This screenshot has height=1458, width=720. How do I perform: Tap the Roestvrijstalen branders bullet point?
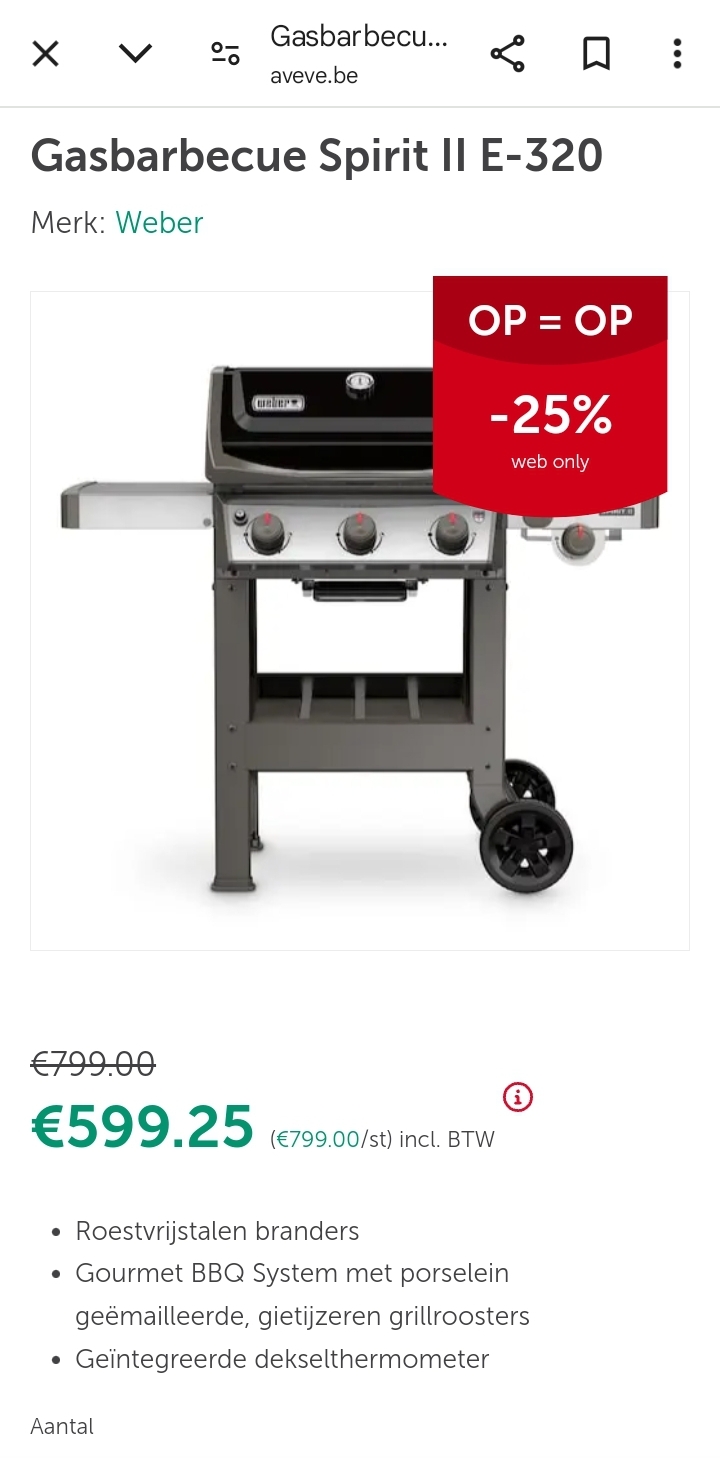[217, 1231]
